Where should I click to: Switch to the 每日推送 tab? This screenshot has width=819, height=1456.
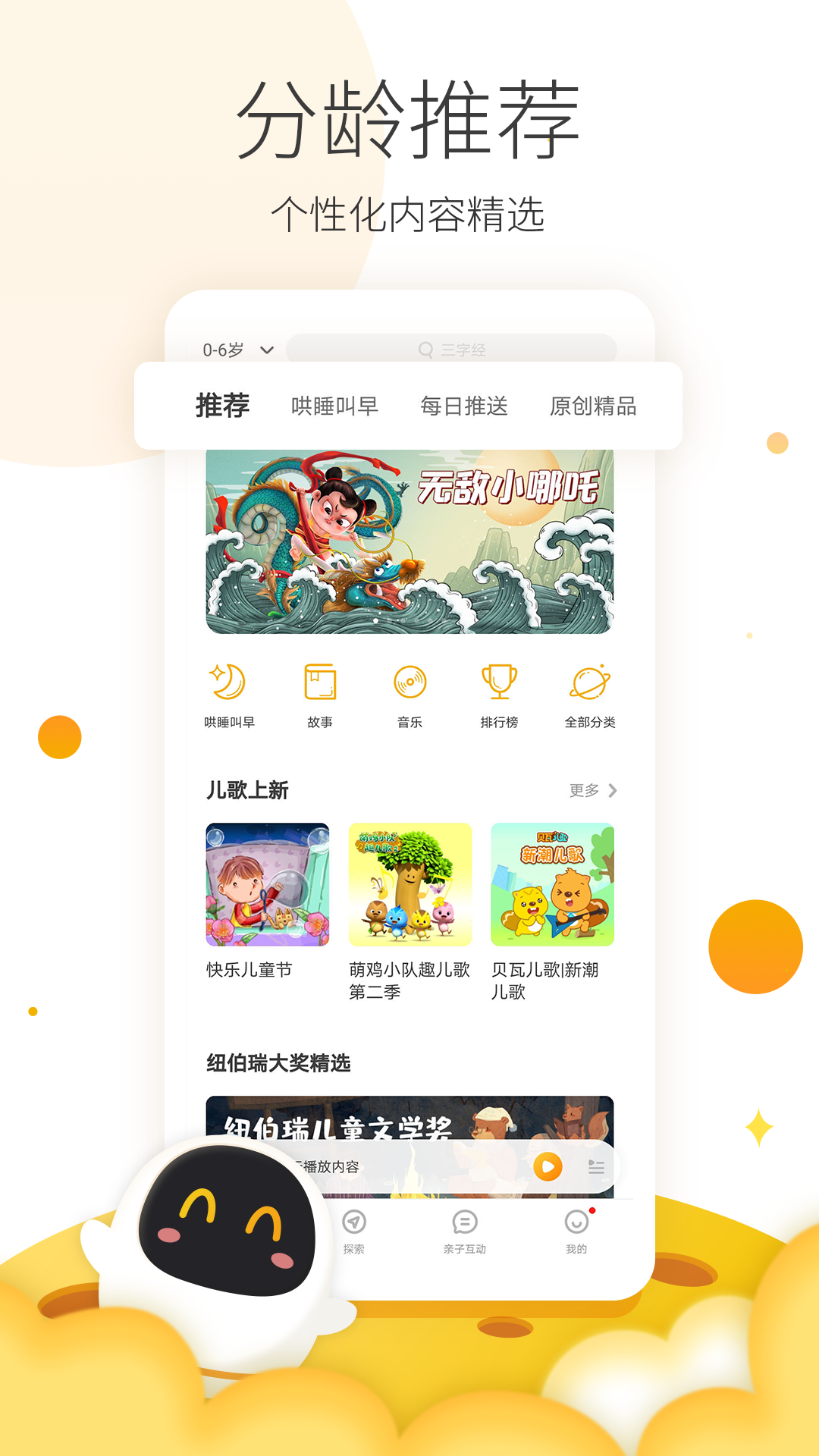(x=465, y=406)
